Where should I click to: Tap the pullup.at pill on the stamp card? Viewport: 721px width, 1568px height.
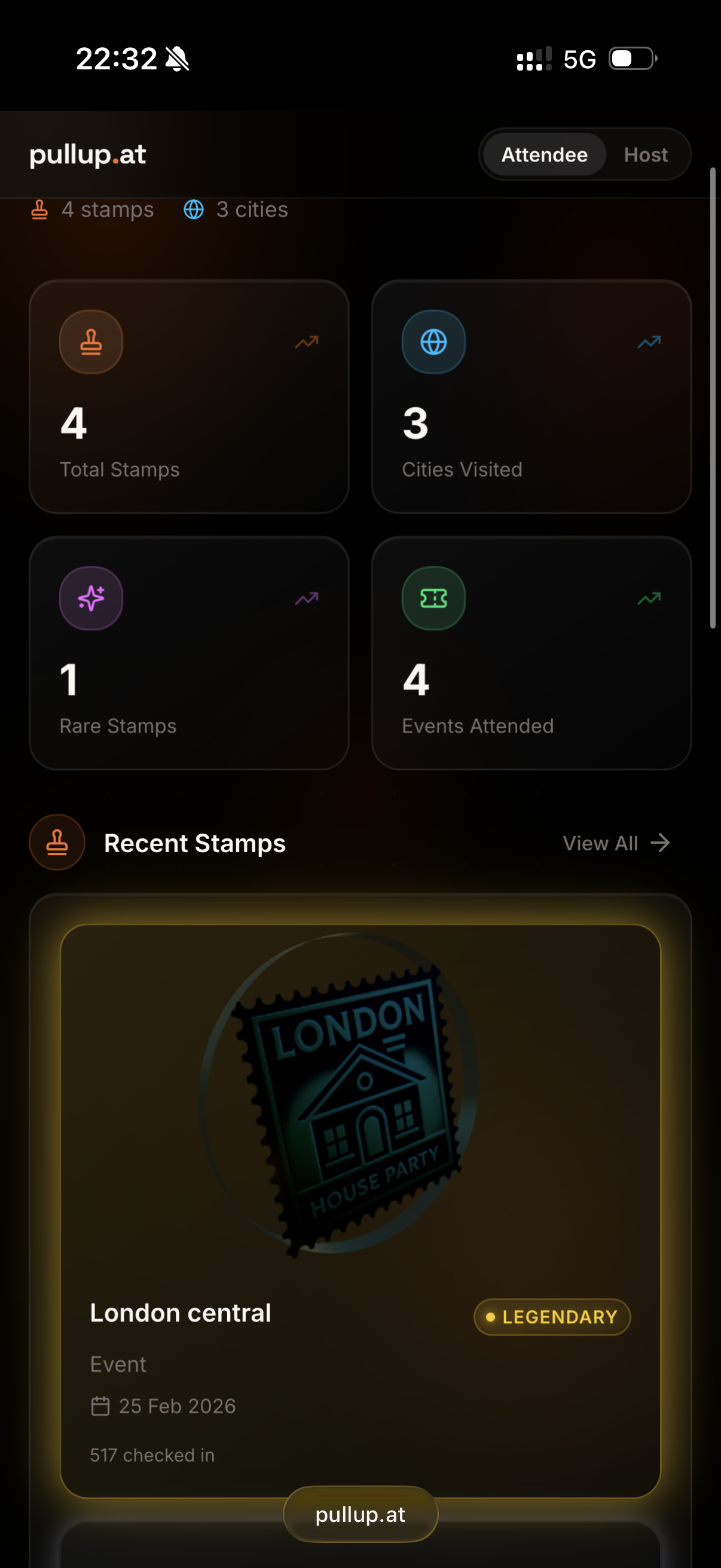pyautogui.click(x=360, y=1515)
